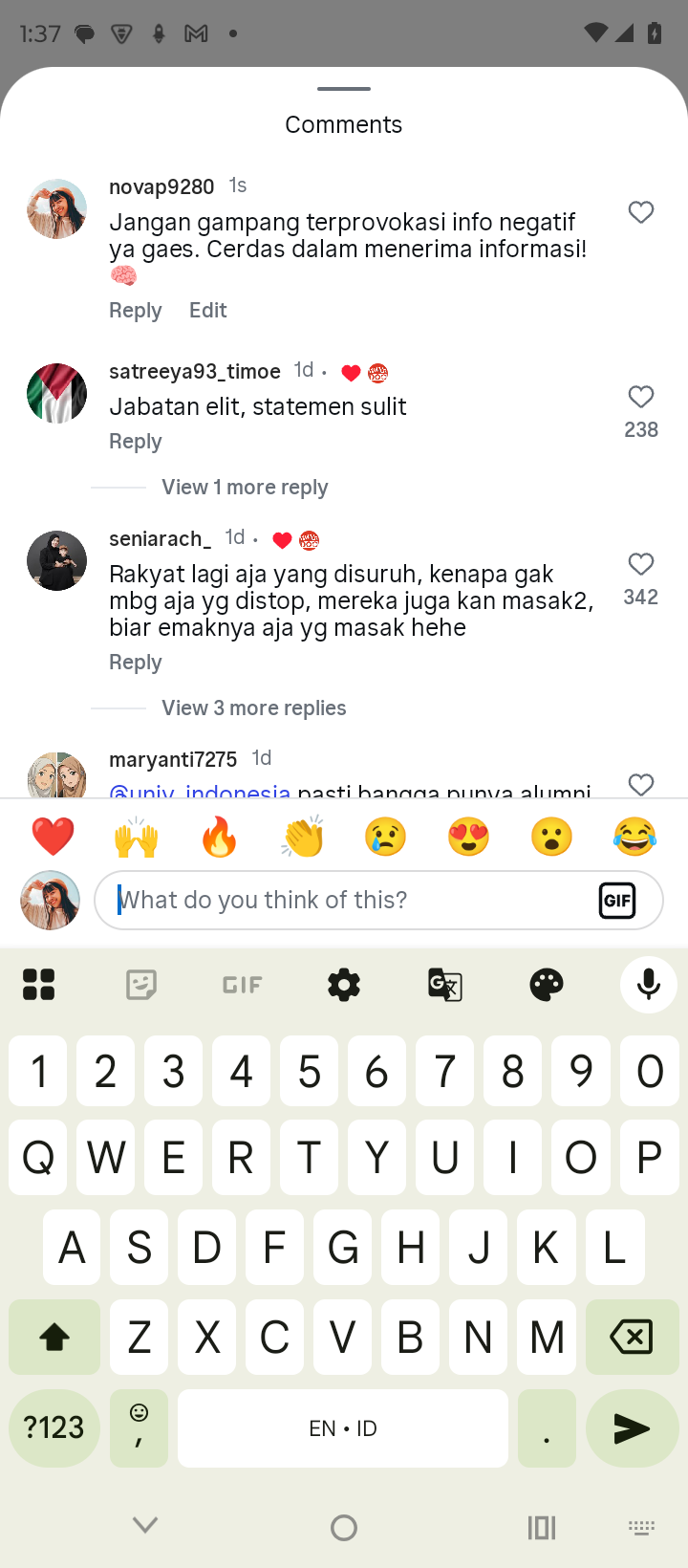
Task: Open keyboard settings gear
Action: coord(344,984)
